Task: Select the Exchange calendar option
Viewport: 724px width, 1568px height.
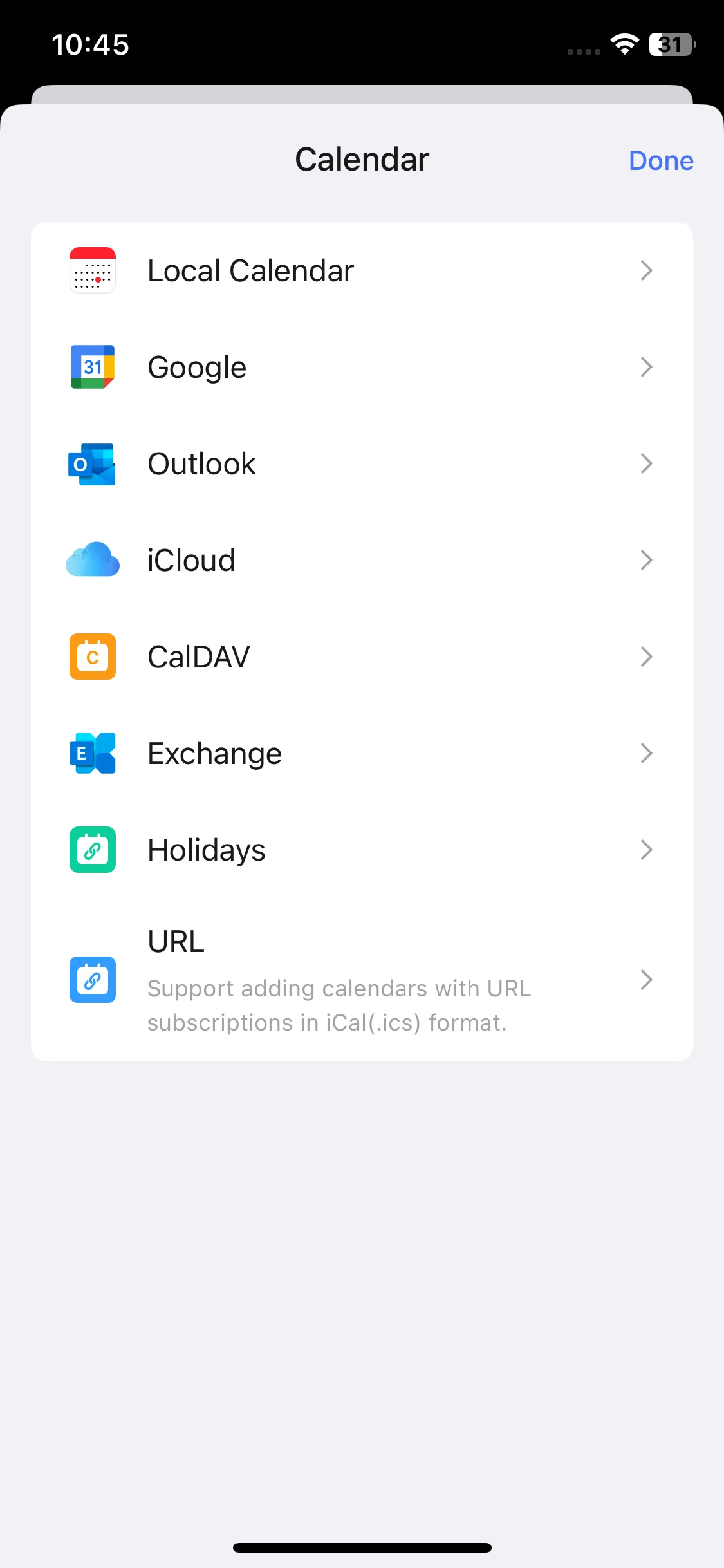Action: 362,753
